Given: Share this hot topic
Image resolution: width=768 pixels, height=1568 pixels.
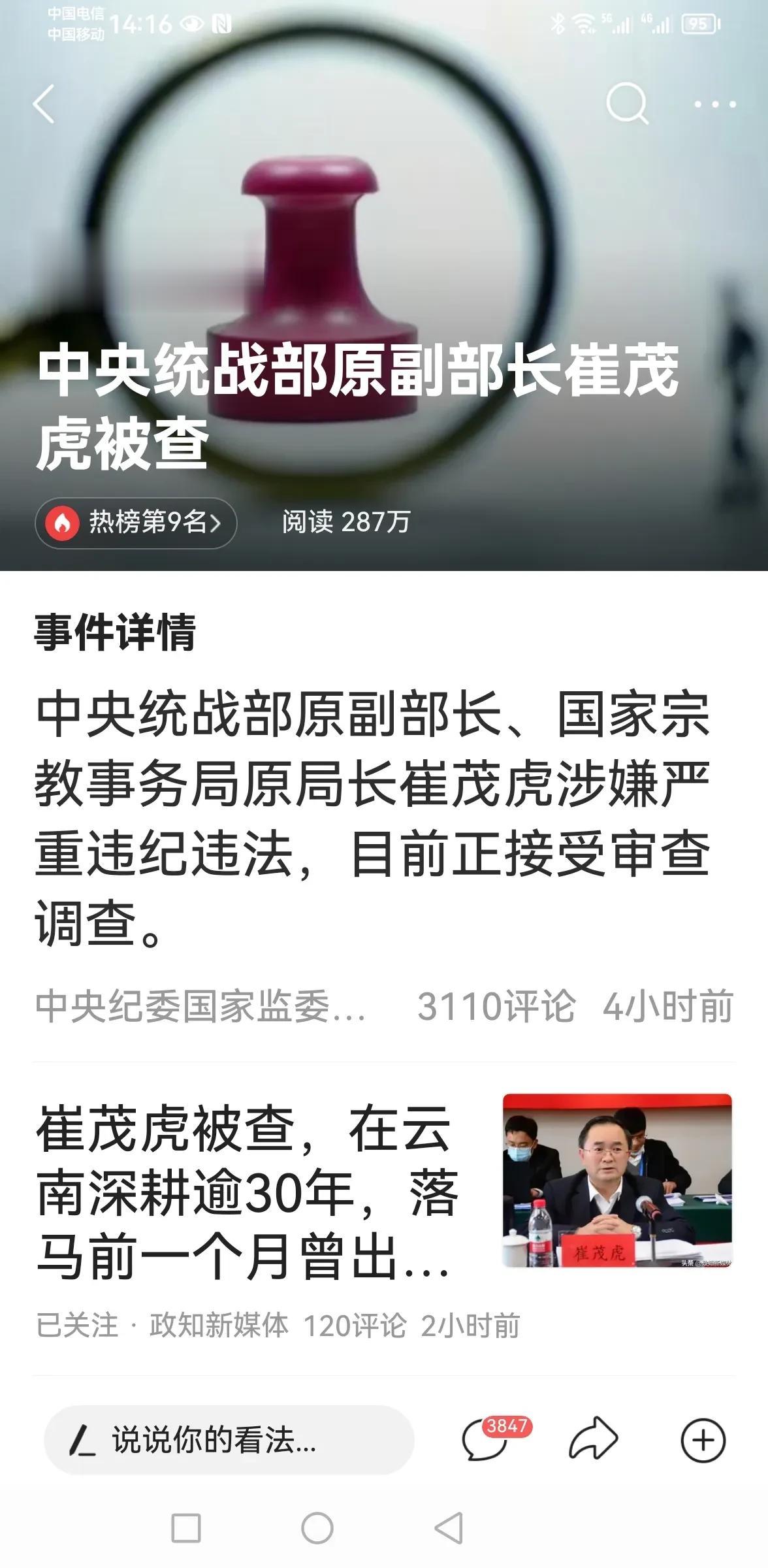Looking at the screenshot, I should [x=593, y=1439].
